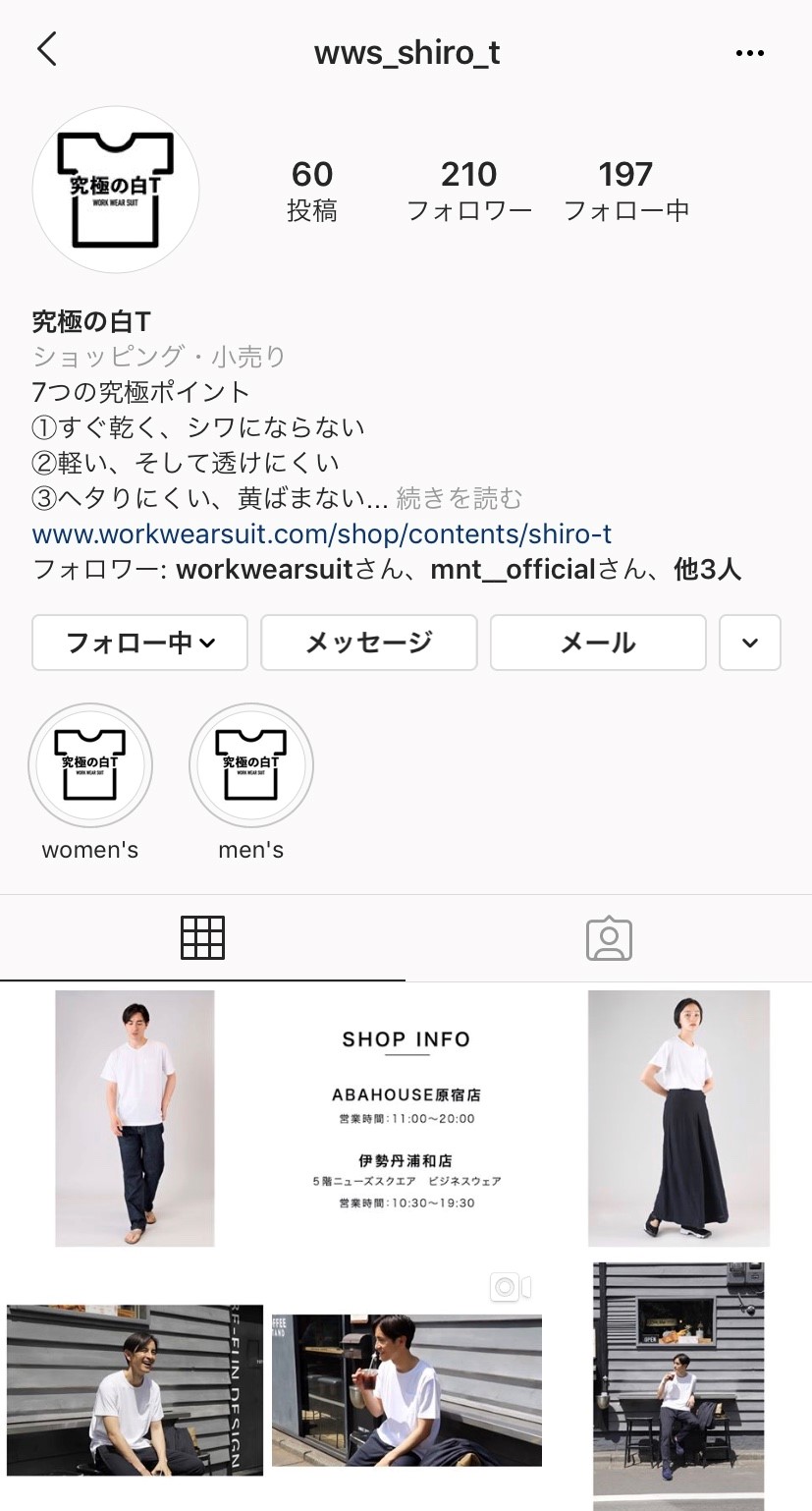This screenshot has width=812, height=1511.
Task: Switch to the grid posts tab
Action: 202,938
